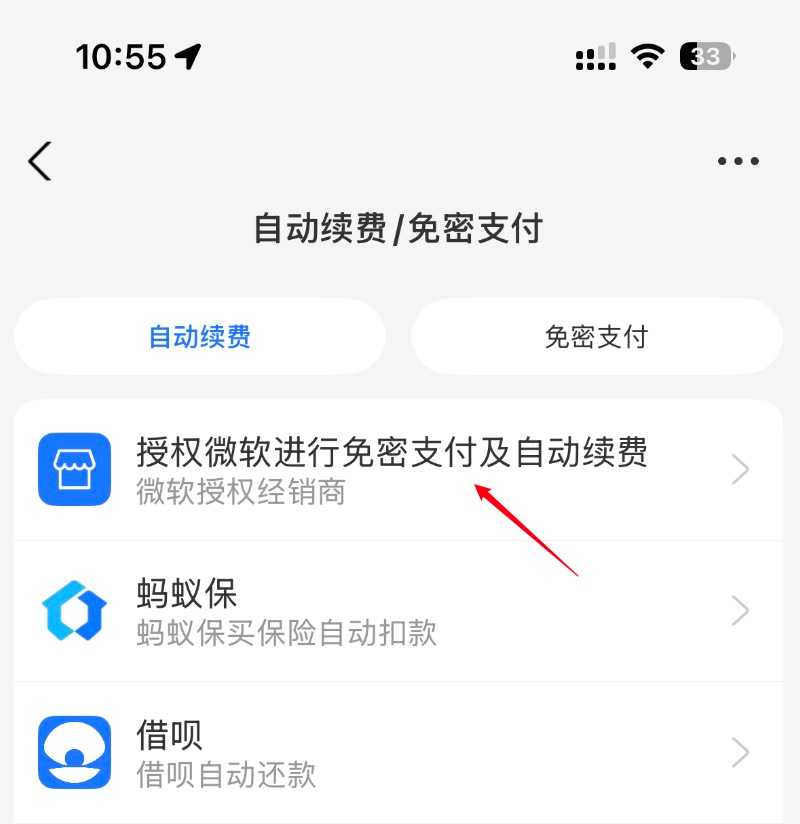This screenshot has width=800, height=824.
Task: Select the 自动续费 tab
Action: coord(199,337)
